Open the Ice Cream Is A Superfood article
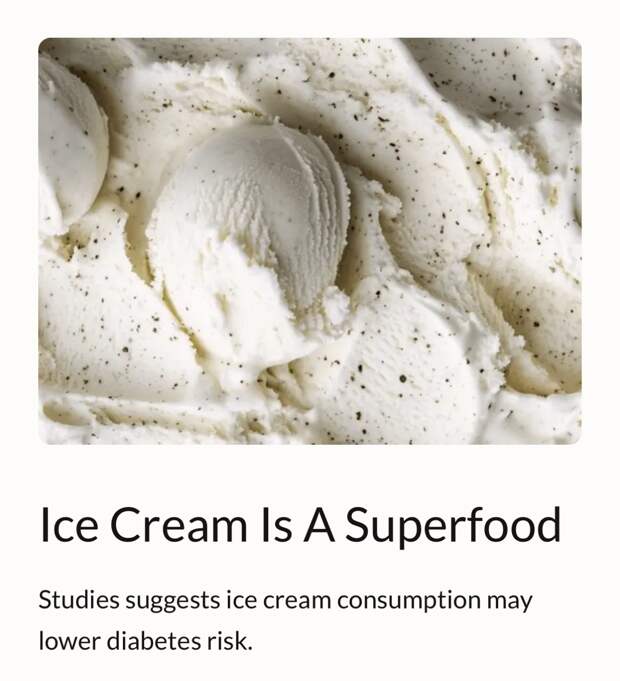 [299, 526]
